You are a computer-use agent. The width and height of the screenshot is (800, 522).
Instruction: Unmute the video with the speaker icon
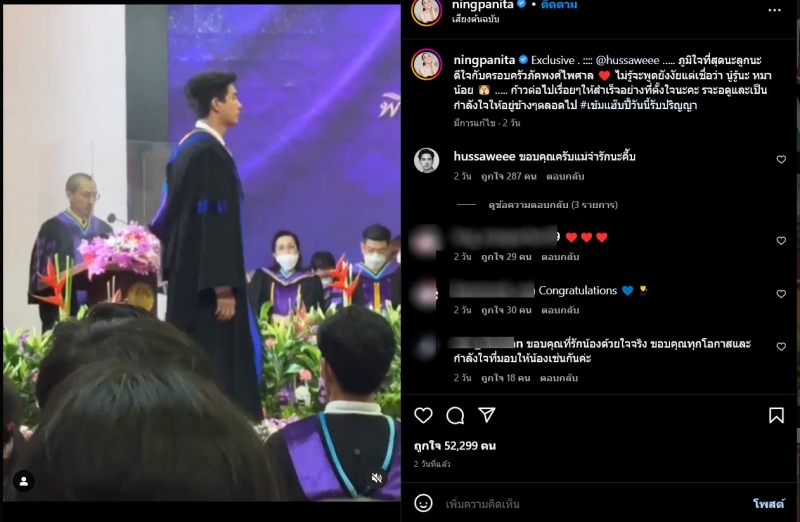(x=377, y=479)
